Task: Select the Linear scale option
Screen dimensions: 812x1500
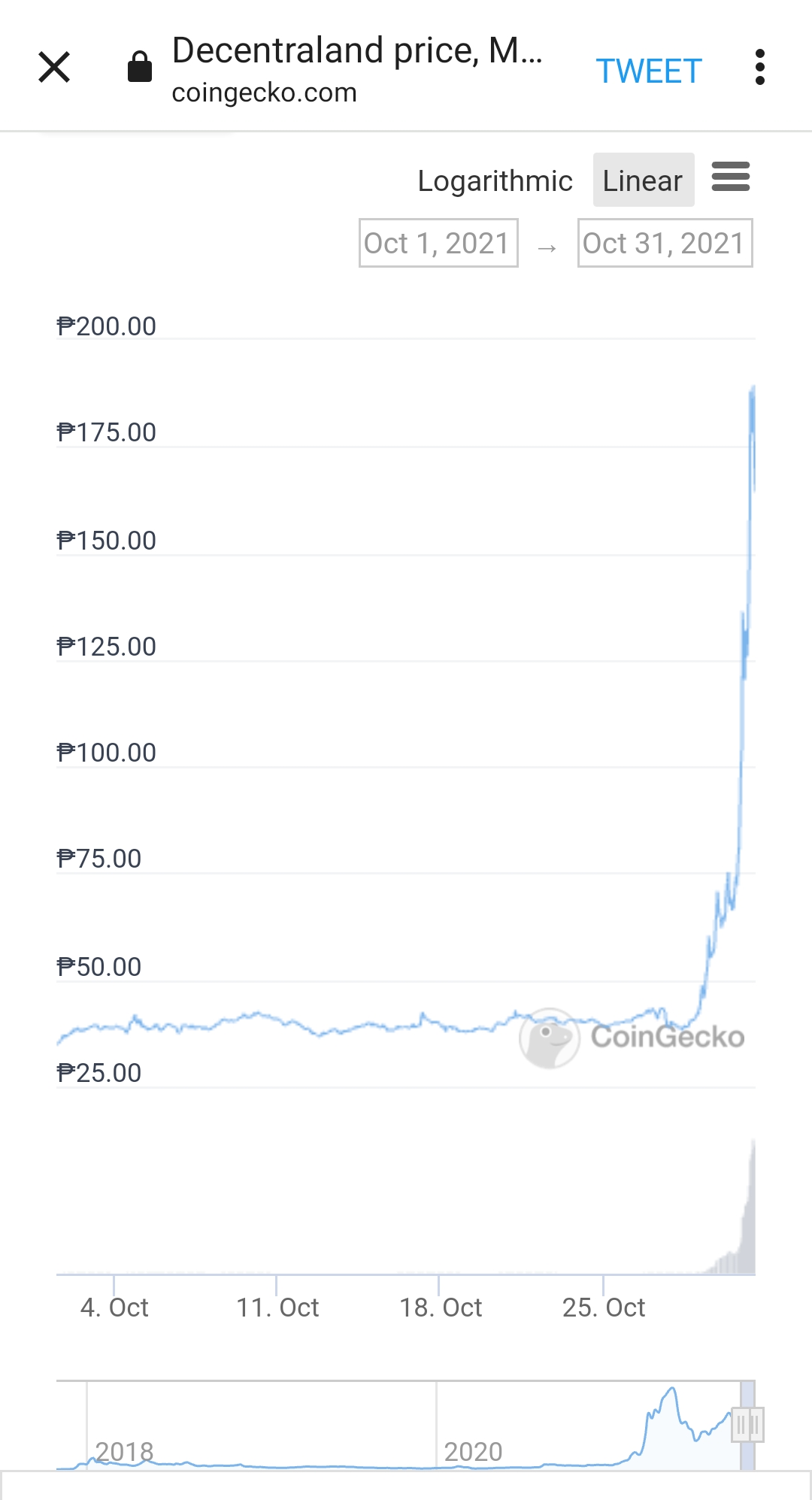Action: pyautogui.click(x=643, y=180)
